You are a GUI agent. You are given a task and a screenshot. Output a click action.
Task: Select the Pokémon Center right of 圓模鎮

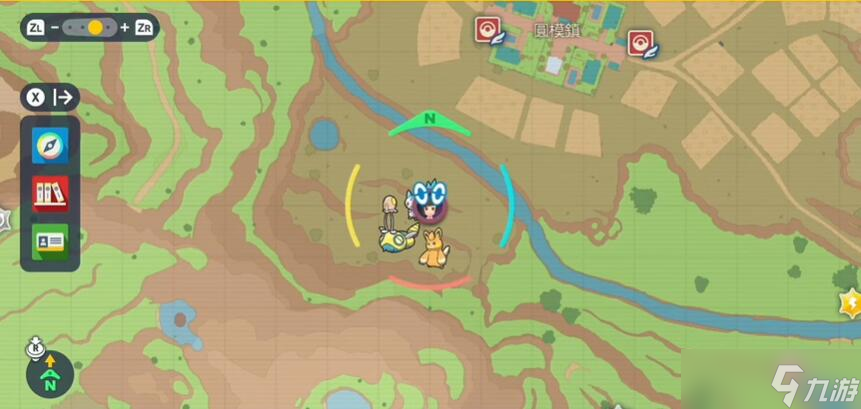pyautogui.click(x=640, y=42)
